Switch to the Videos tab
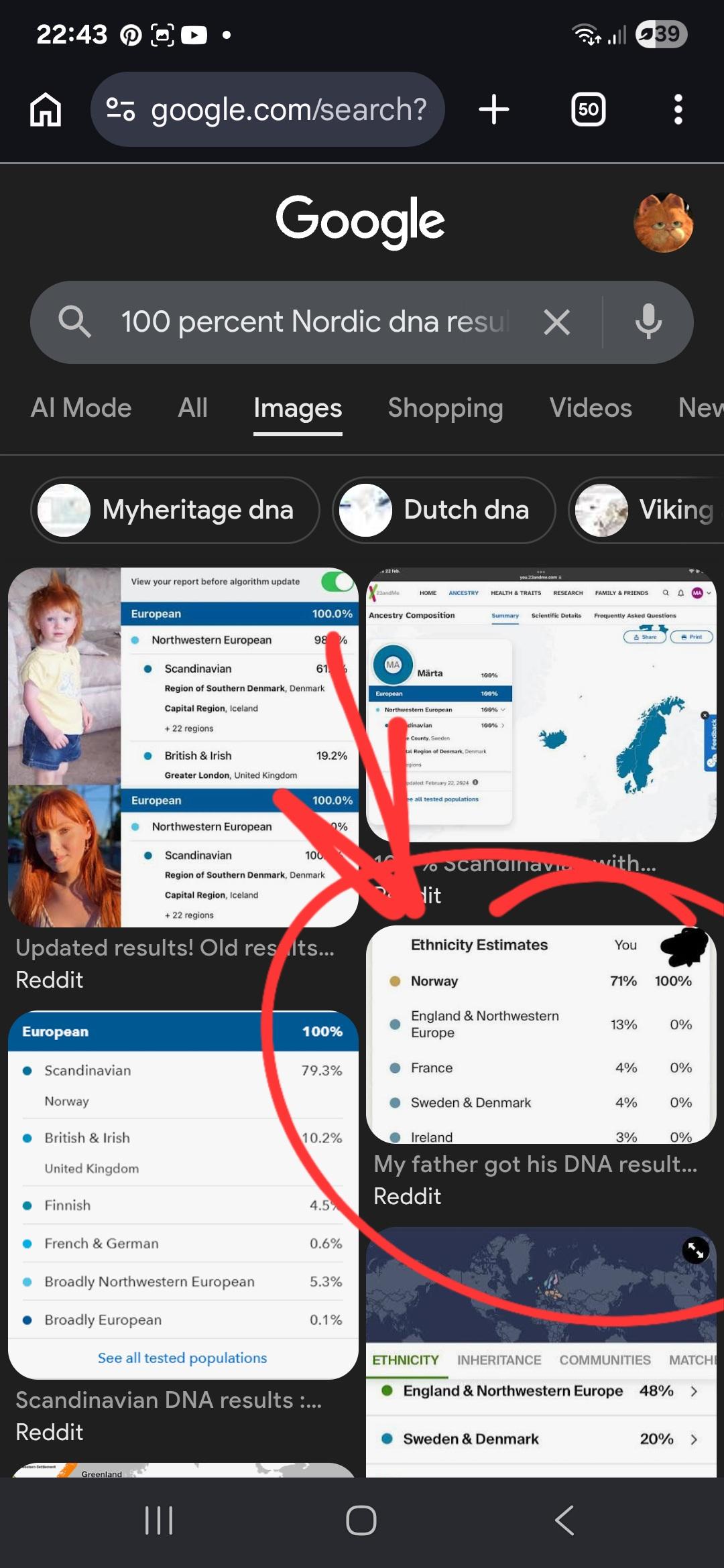Image resolution: width=724 pixels, height=1568 pixels. [591, 408]
